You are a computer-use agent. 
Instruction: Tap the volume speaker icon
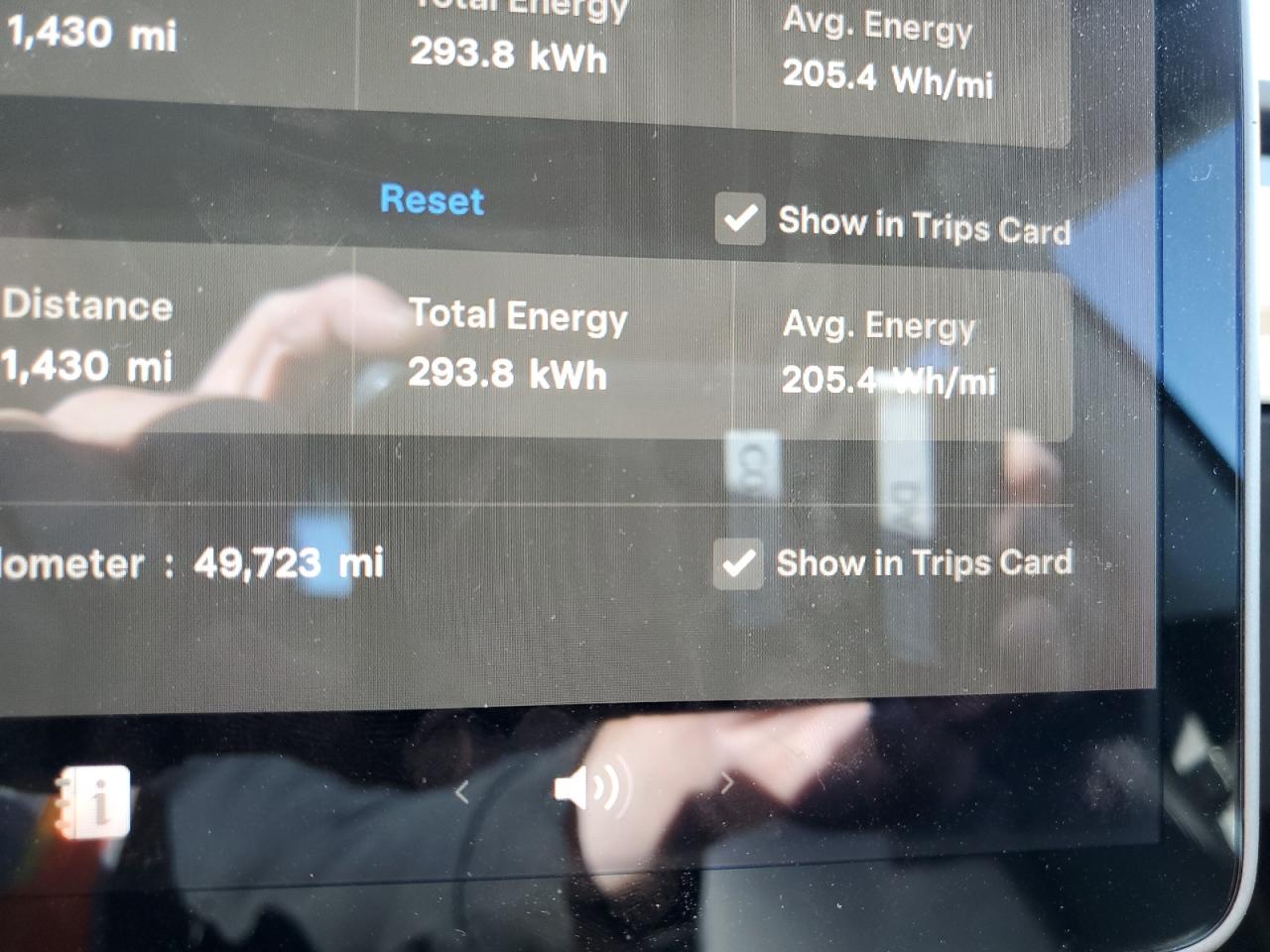(x=587, y=789)
